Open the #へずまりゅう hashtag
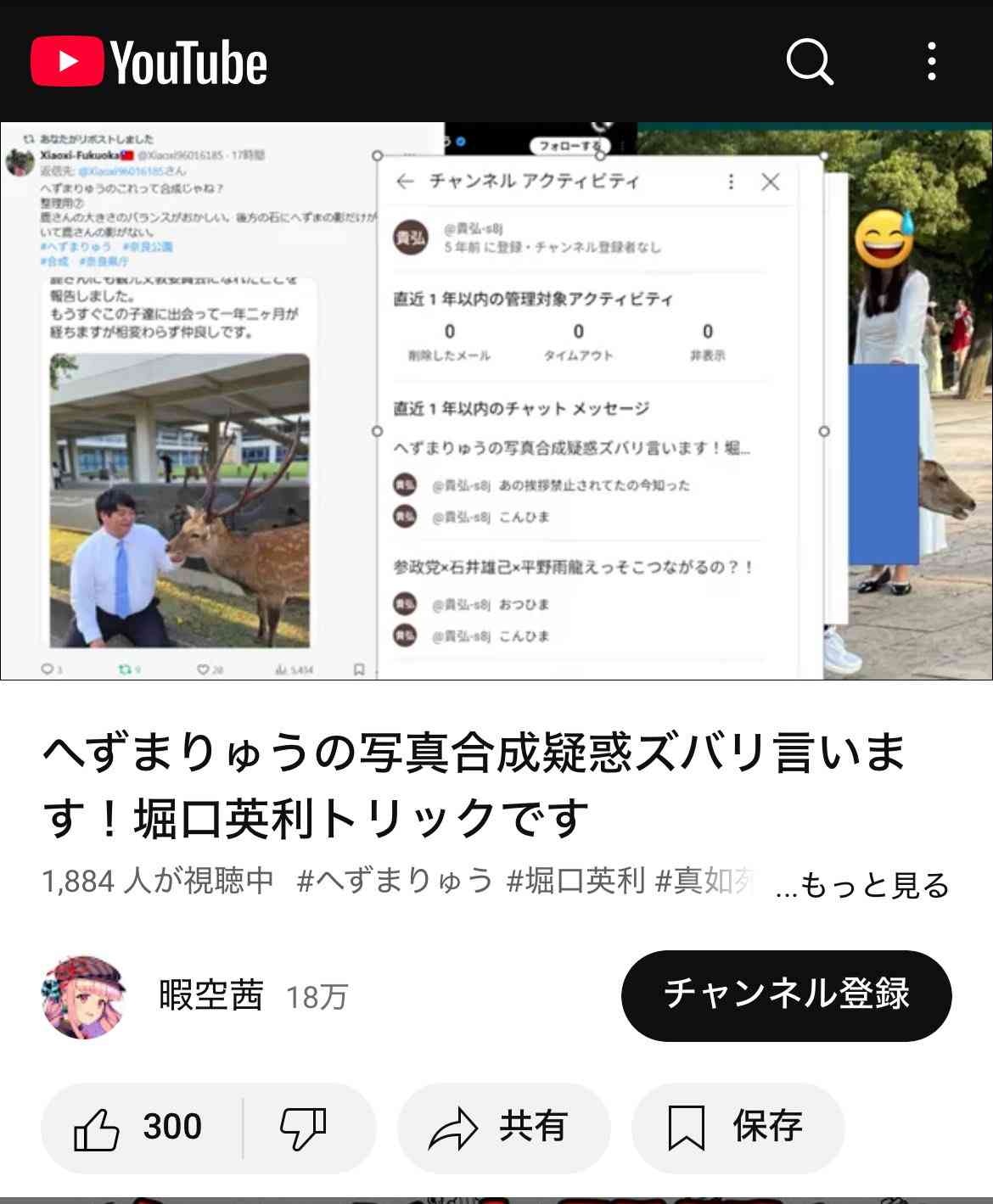Viewport: 993px width, 1204px height. point(395,881)
